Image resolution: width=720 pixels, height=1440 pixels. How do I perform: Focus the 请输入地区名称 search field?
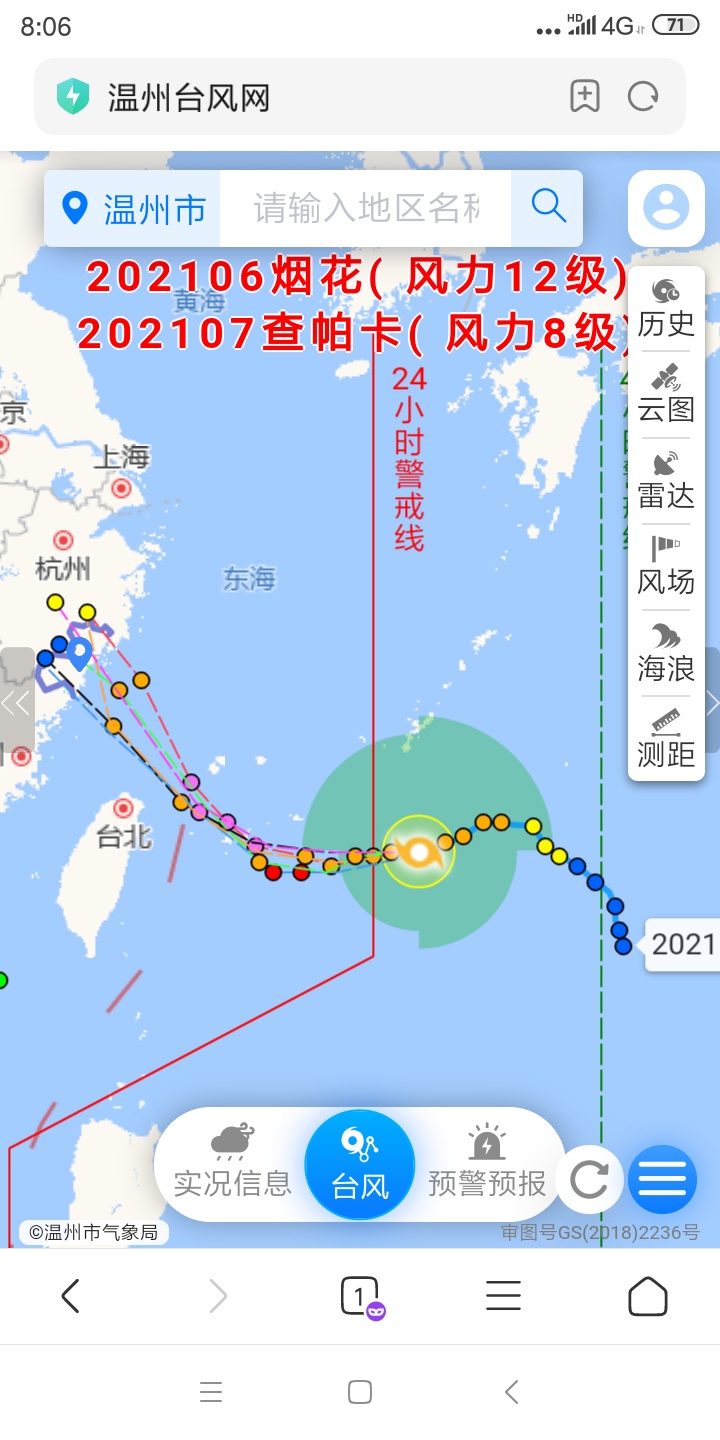point(365,208)
